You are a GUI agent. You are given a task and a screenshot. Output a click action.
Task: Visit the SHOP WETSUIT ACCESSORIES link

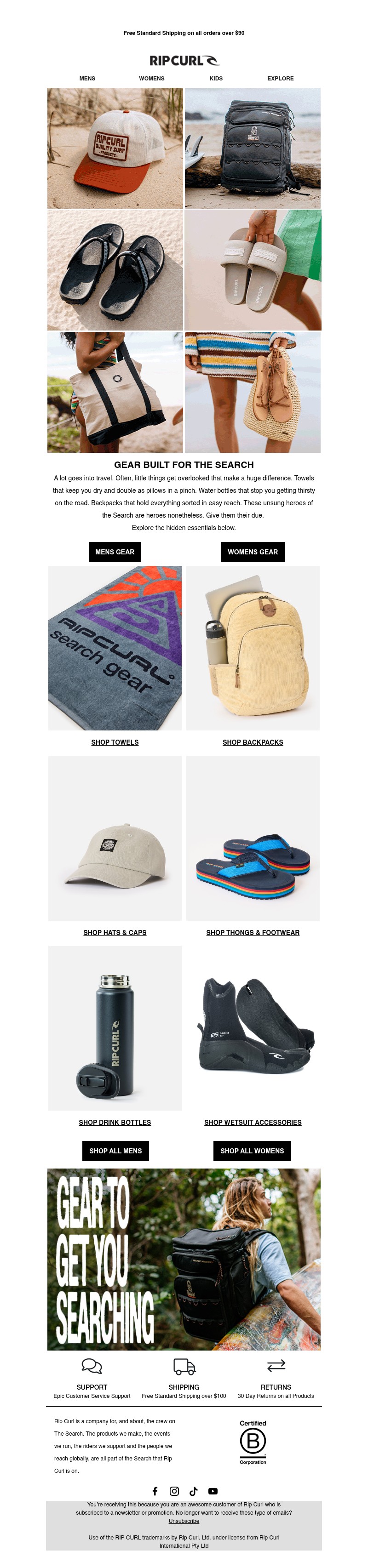coord(253,1123)
